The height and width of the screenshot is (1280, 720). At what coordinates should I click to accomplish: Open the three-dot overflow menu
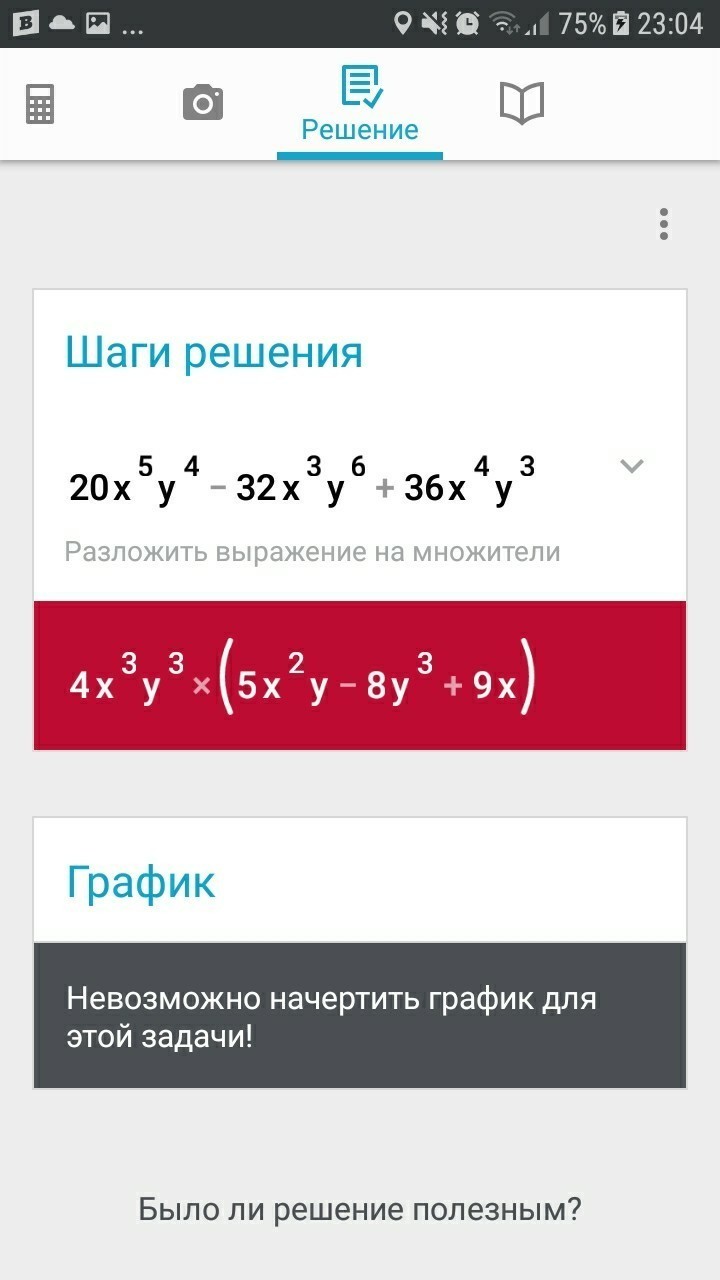[x=663, y=224]
